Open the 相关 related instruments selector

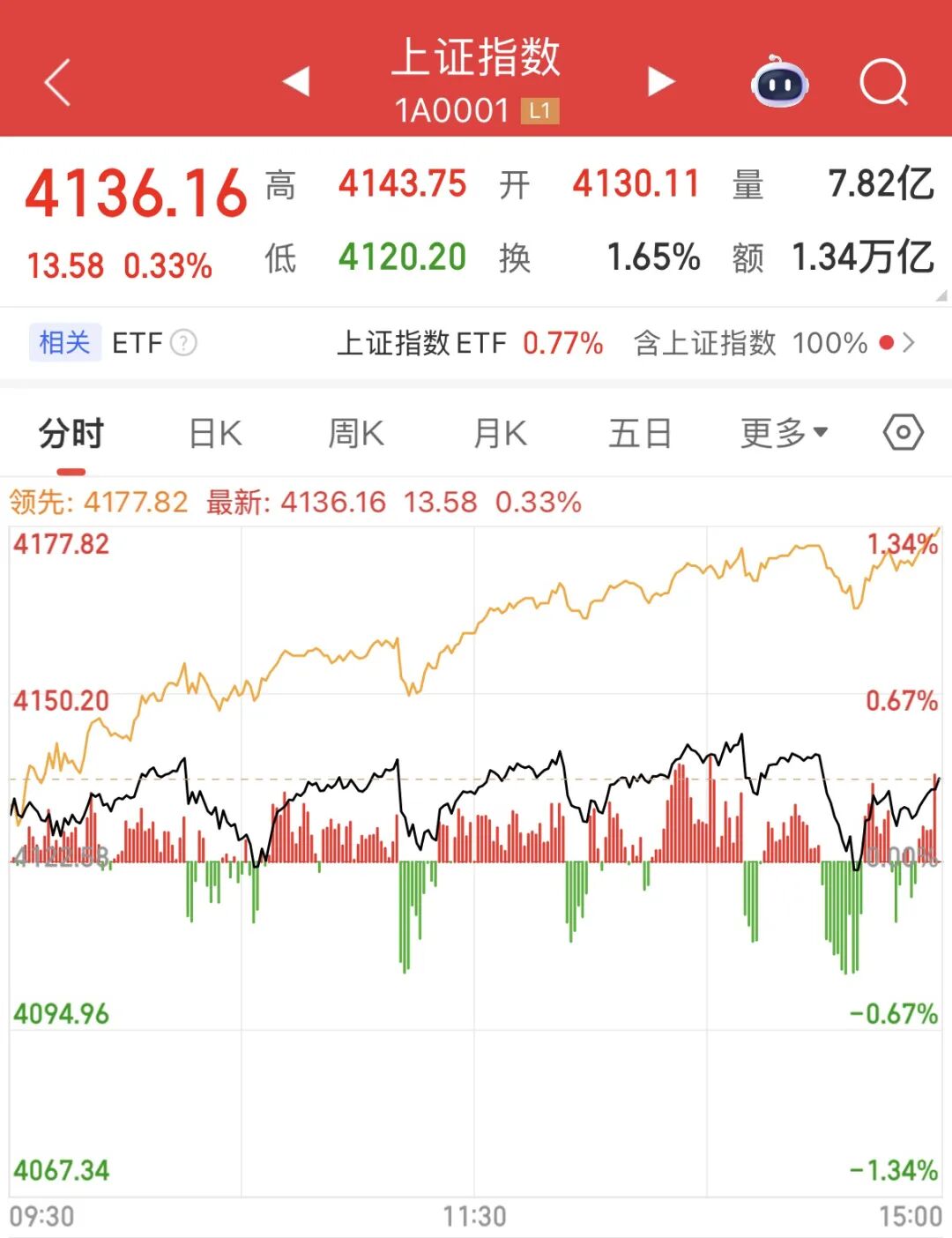tap(63, 342)
